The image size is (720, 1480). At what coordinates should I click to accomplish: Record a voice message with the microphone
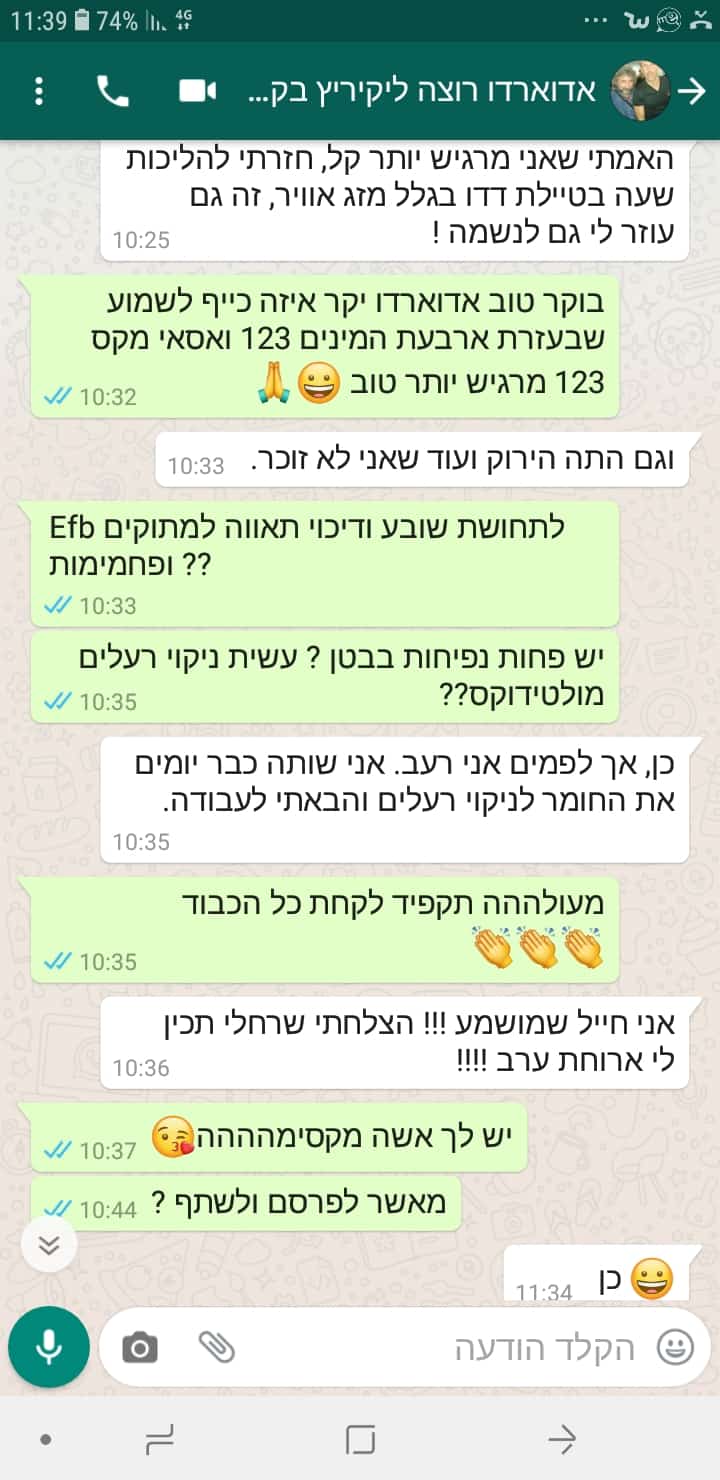point(48,1347)
